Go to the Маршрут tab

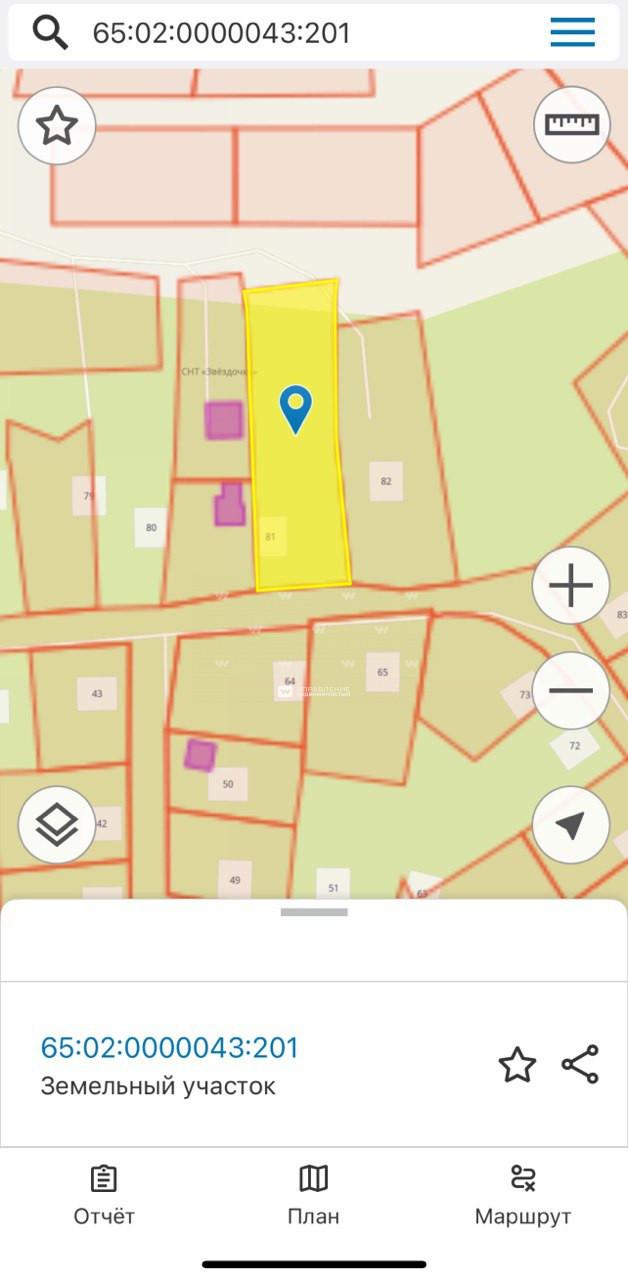pyautogui.click(x=523, y=1195)
